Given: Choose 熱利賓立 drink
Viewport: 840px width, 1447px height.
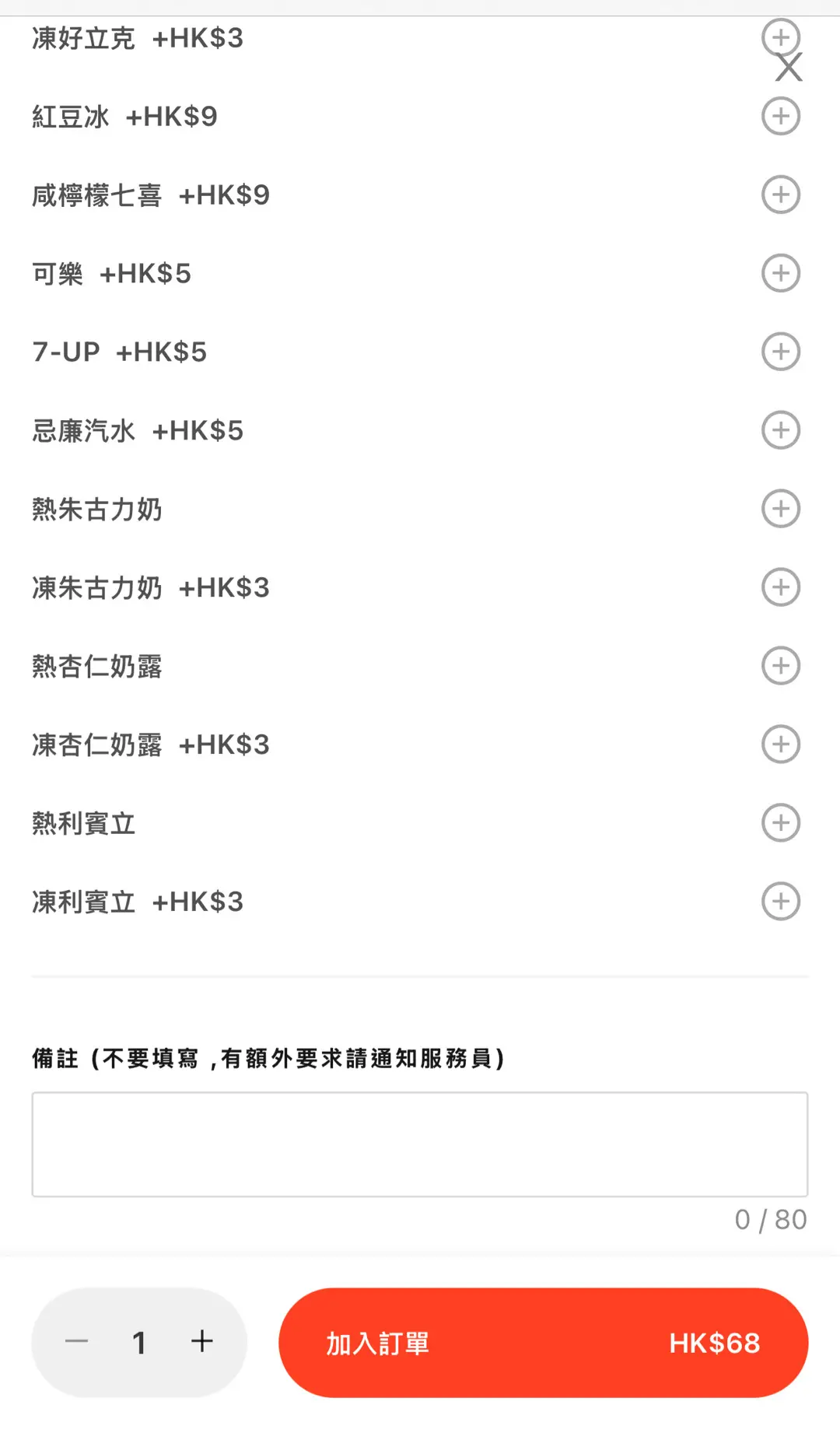Looking at the screenshot, I should pos(781,823).
